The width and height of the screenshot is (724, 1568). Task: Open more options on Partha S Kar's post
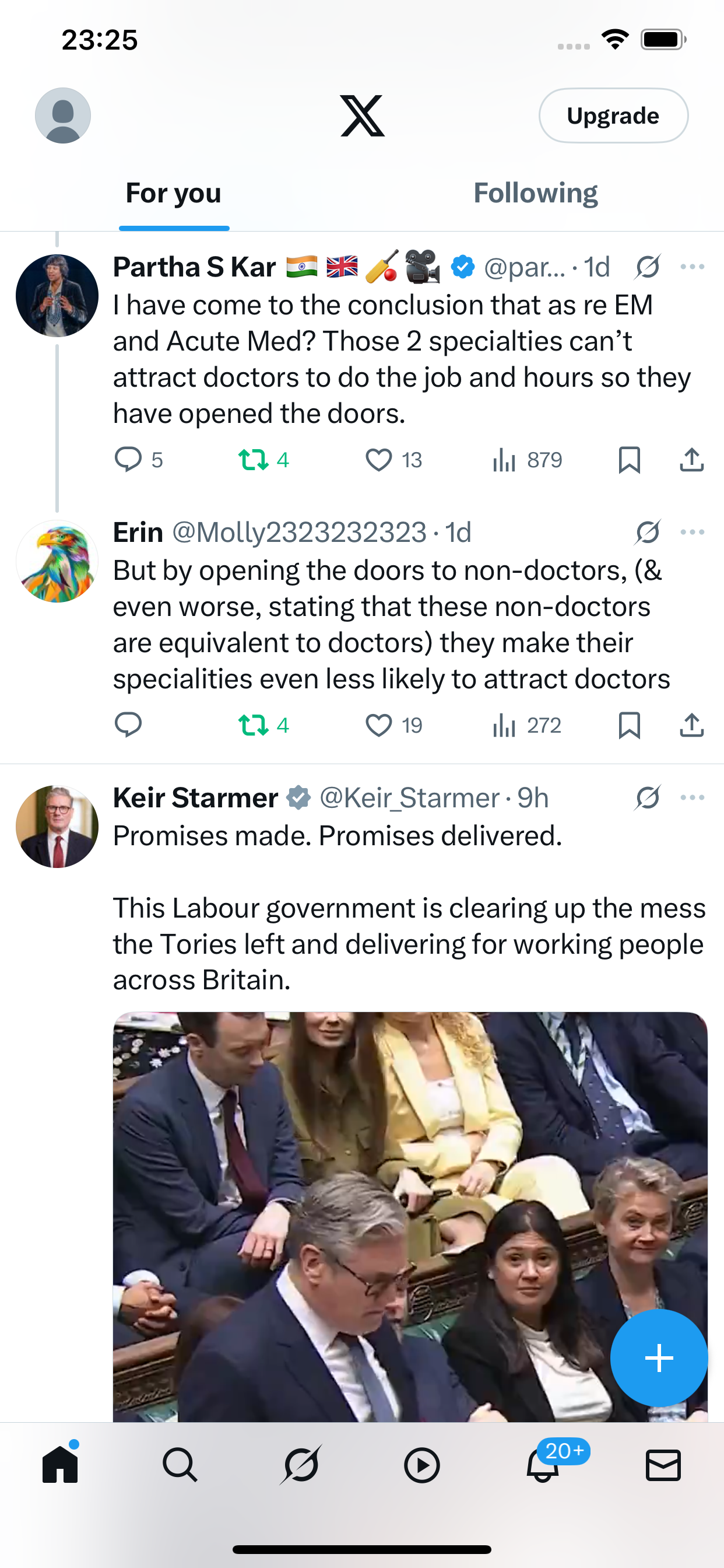(x=693, y=267)
